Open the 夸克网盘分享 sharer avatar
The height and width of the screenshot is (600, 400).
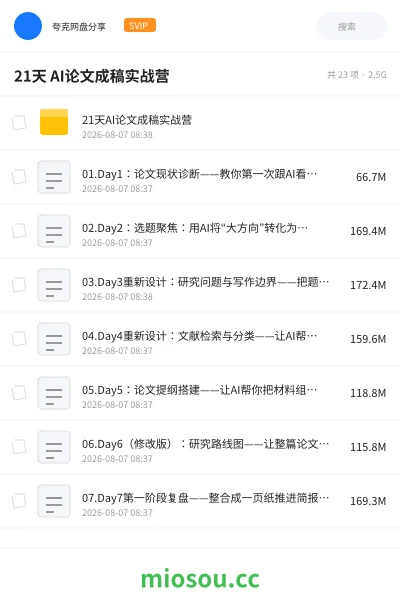28,26
